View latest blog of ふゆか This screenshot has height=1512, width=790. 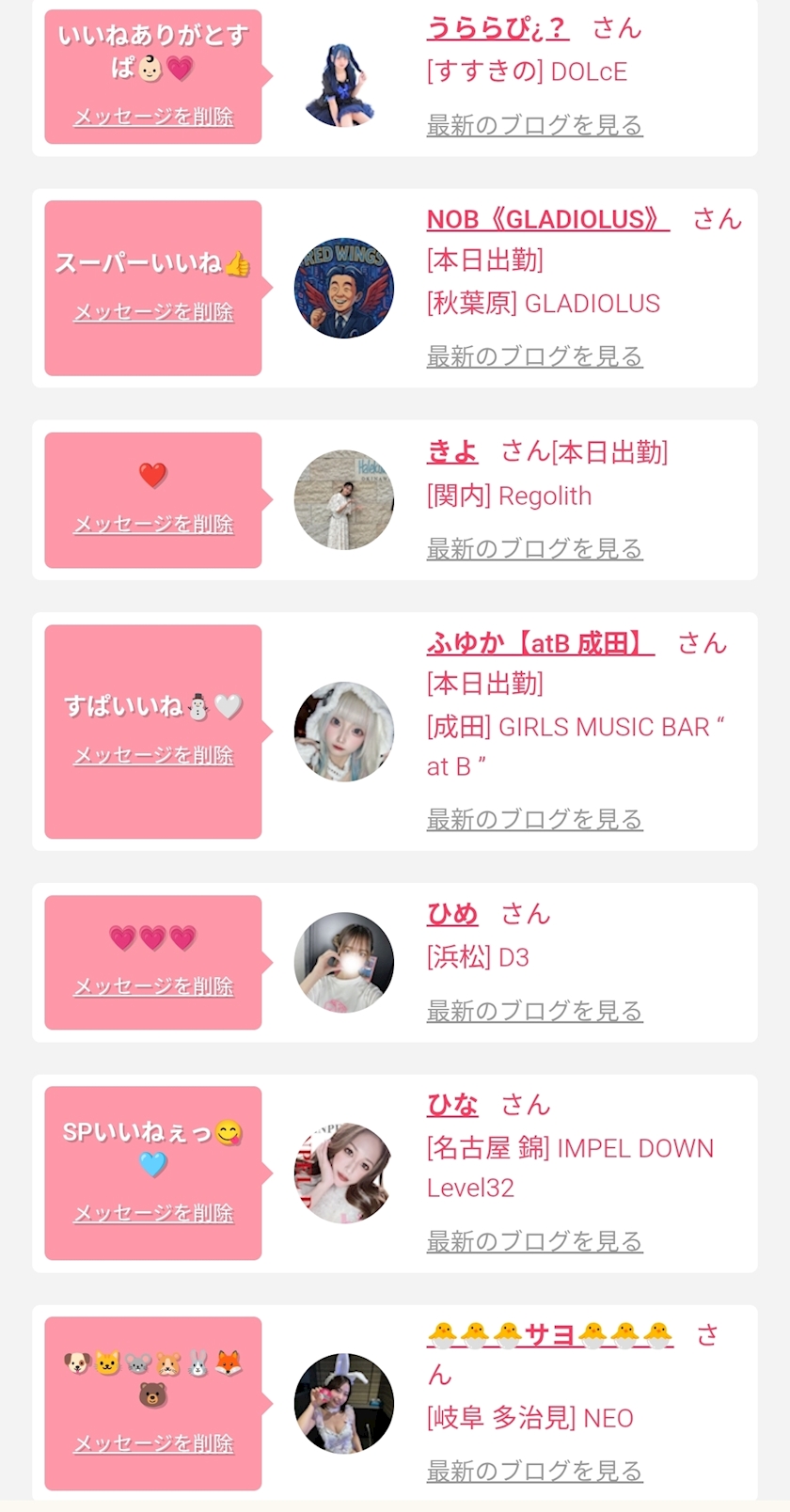coord(534,819)
